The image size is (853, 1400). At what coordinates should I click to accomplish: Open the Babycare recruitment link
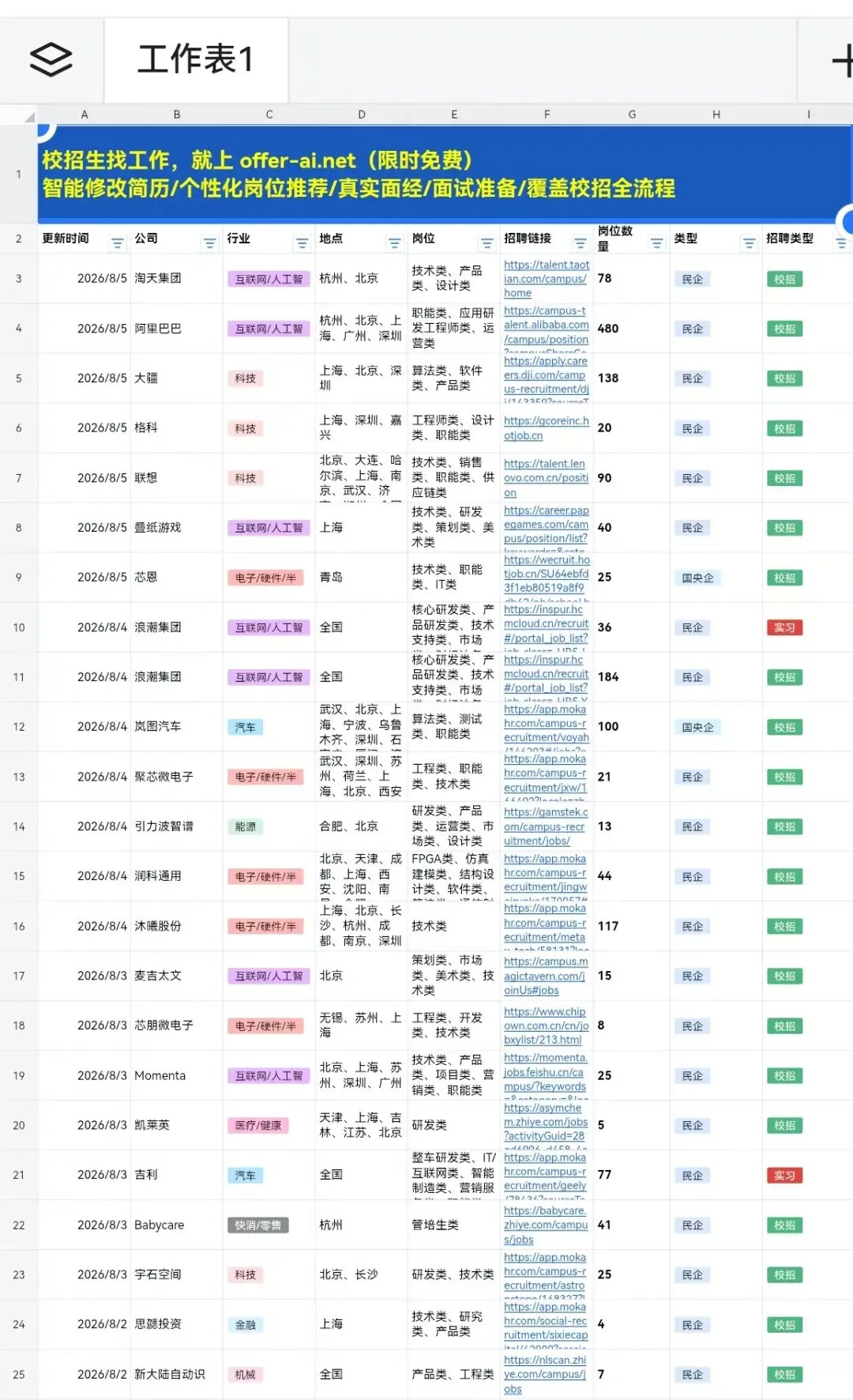[546, 1225]
